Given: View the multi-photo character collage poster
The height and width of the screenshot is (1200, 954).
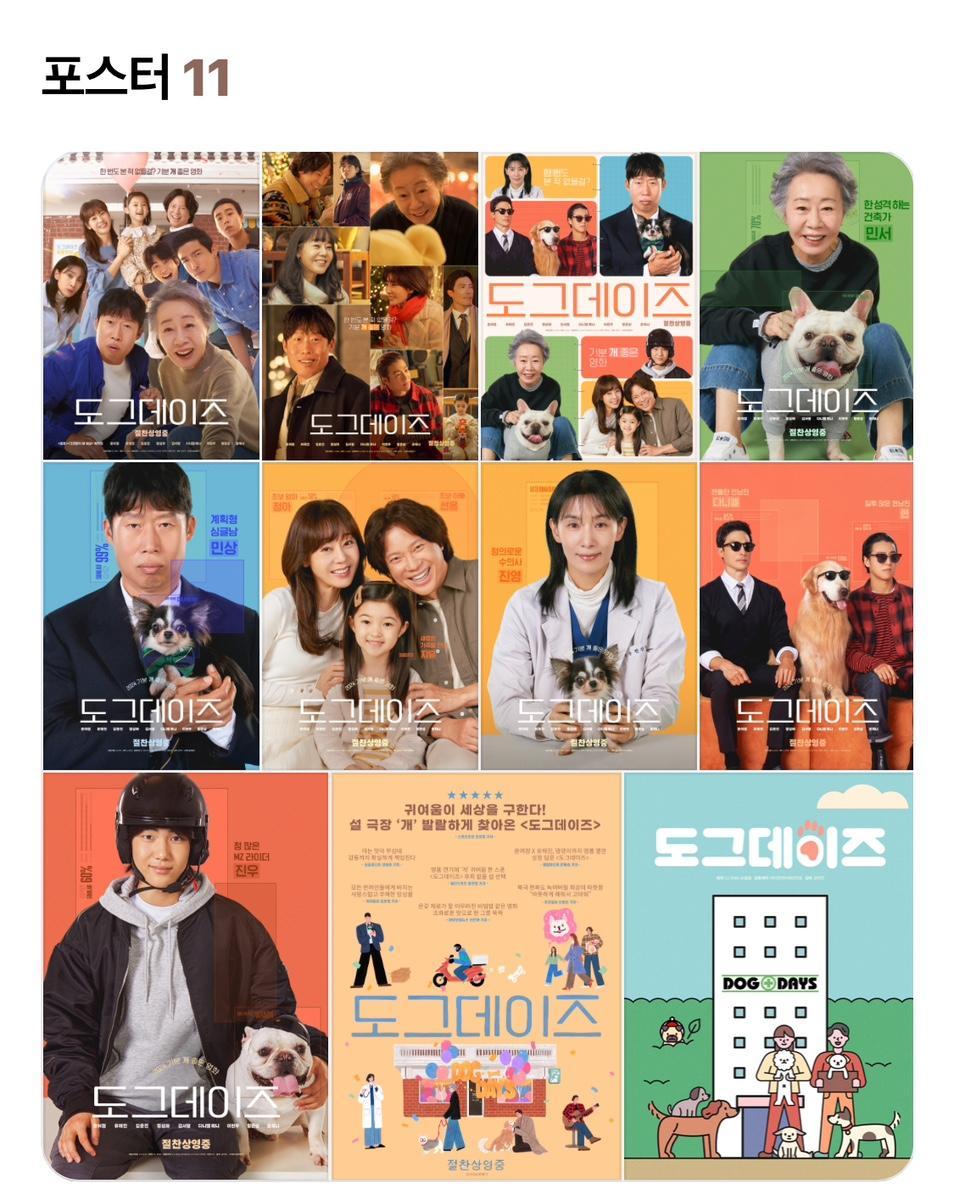Looking at the screenshot, I should point(370,306).
